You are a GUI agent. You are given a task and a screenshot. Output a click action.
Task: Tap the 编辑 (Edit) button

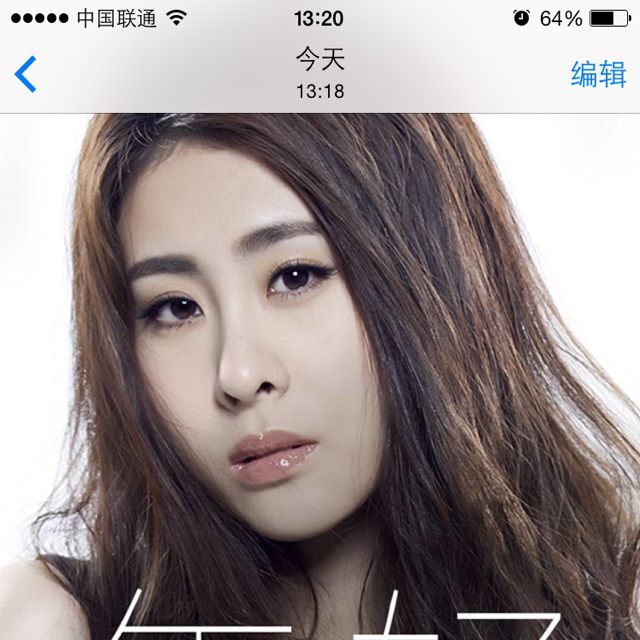[x=597, y=74]
